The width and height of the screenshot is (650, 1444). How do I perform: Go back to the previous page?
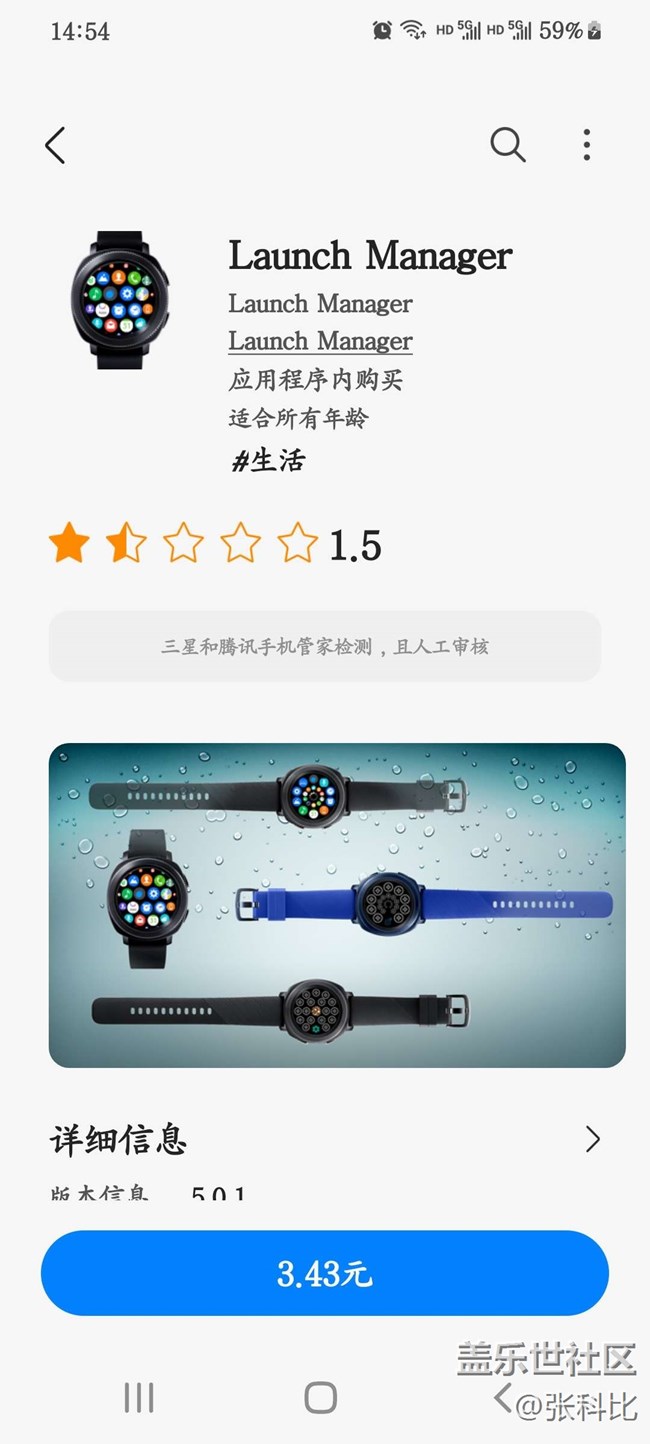point(55,146)
